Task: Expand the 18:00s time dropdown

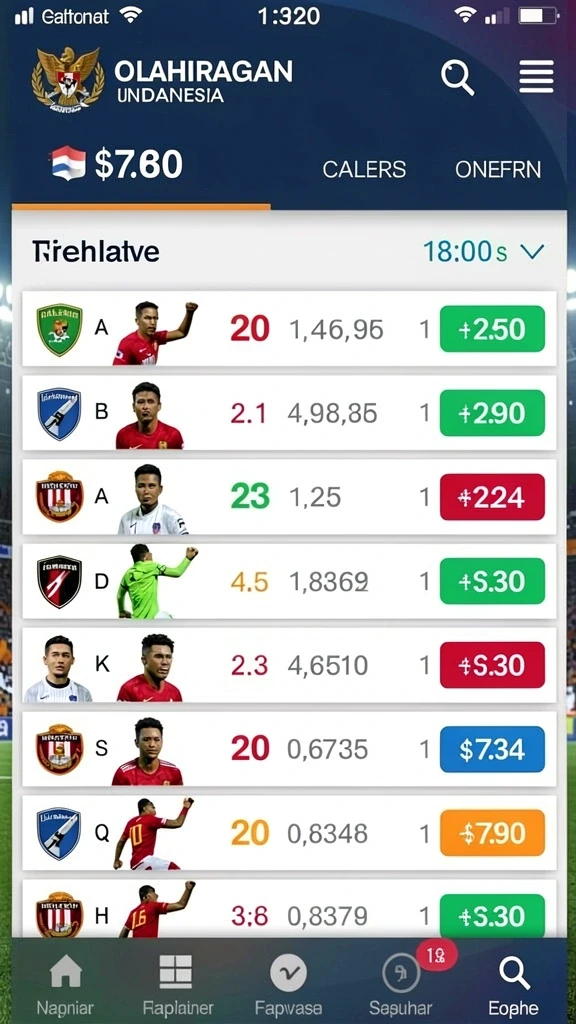Action: (483, 251)
